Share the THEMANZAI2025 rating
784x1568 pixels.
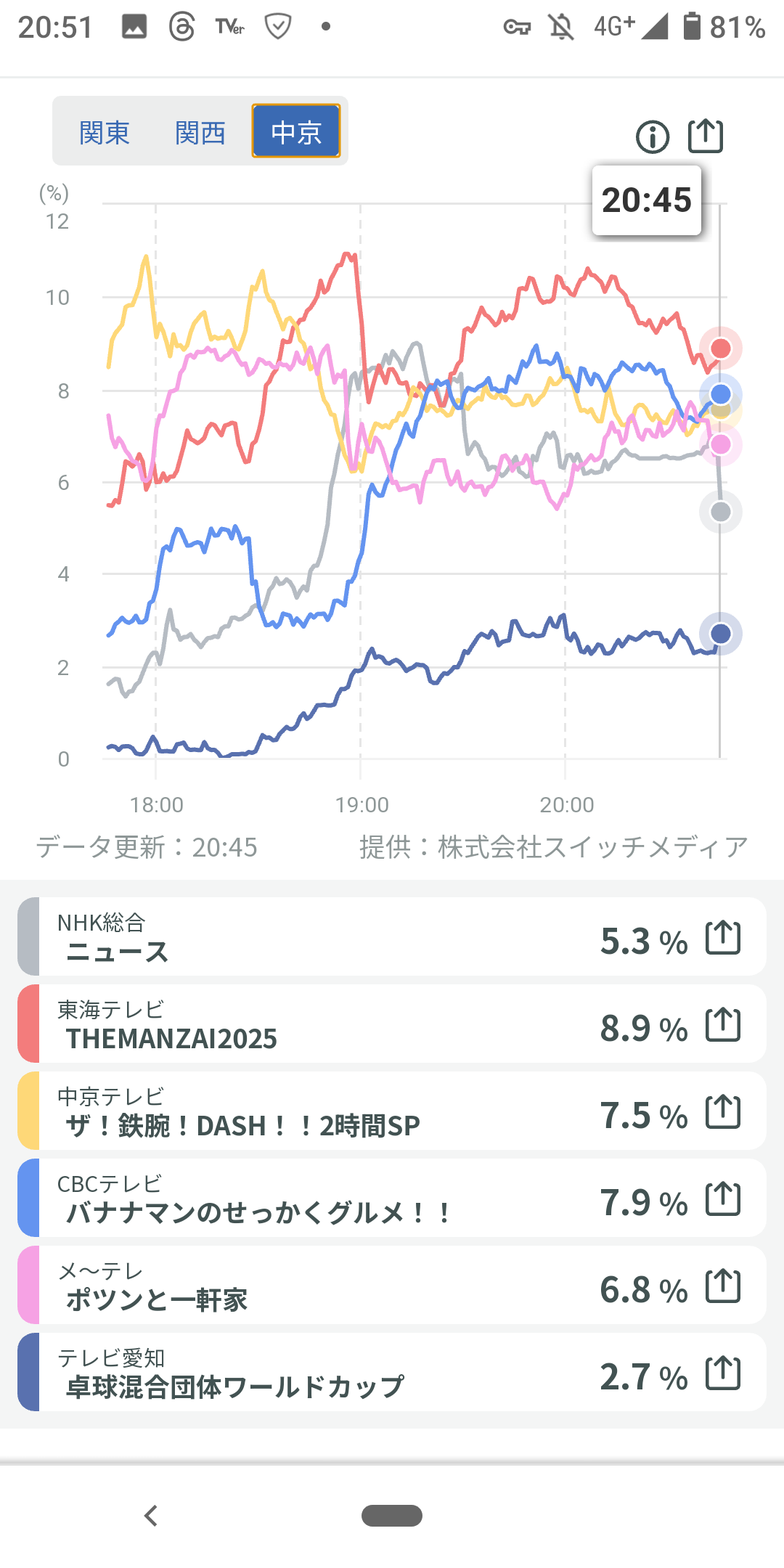[x=723, y=1024]
